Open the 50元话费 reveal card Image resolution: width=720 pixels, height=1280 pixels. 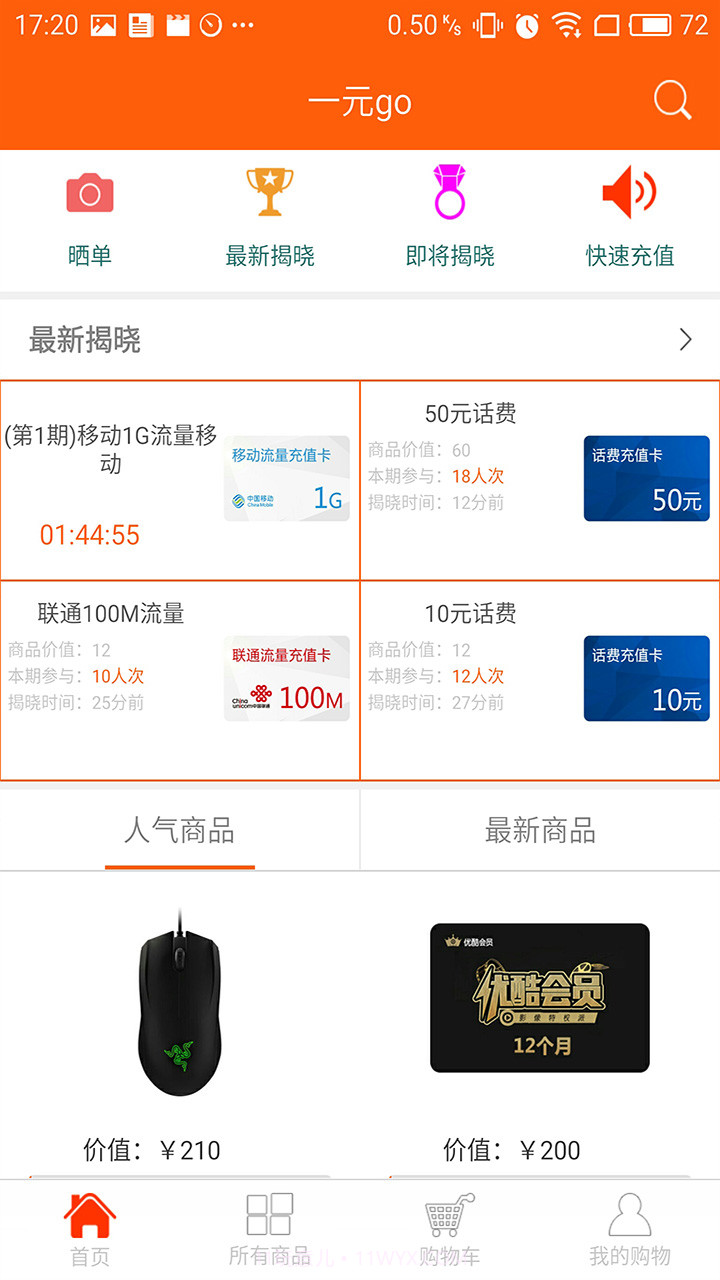coord(540,478)
